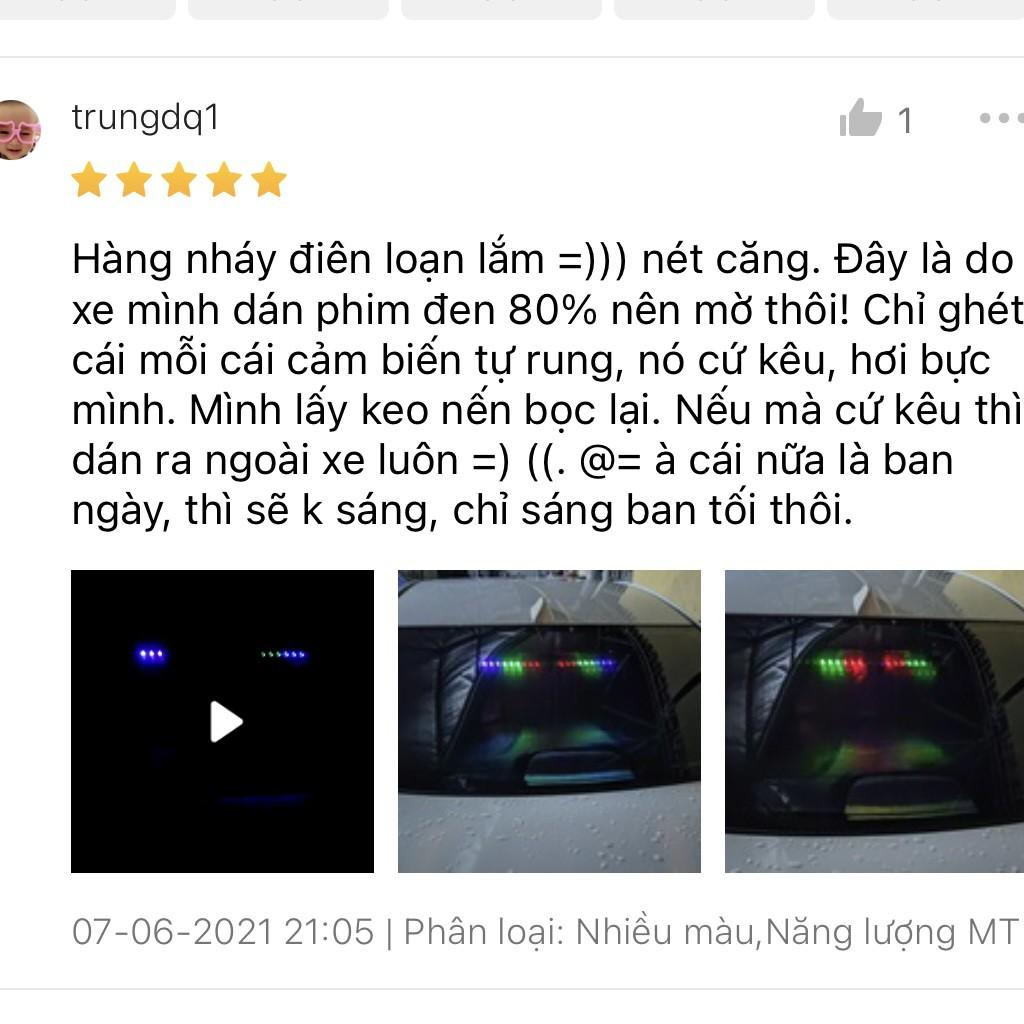Open the second review photo of car window
1024x1024 pixels.
tap(549, 721)
